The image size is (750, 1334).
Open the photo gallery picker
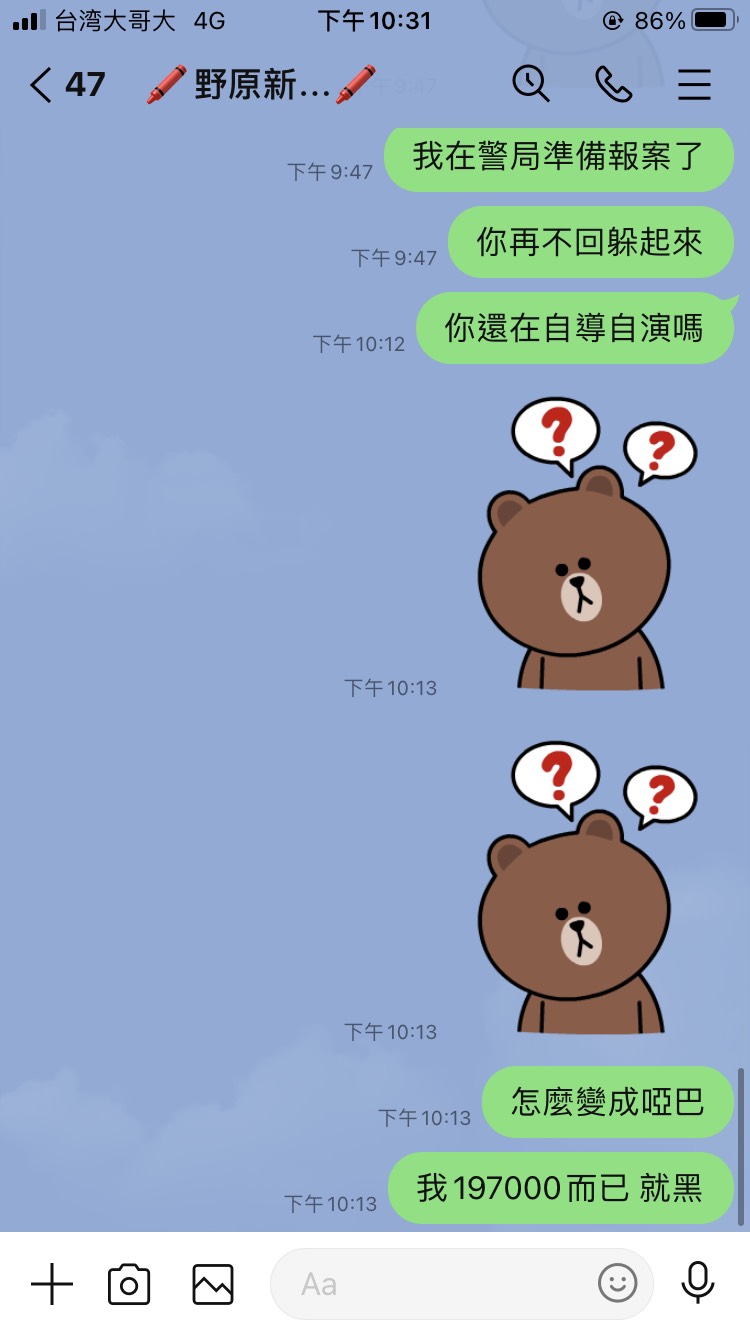[x=213, y=1284]
